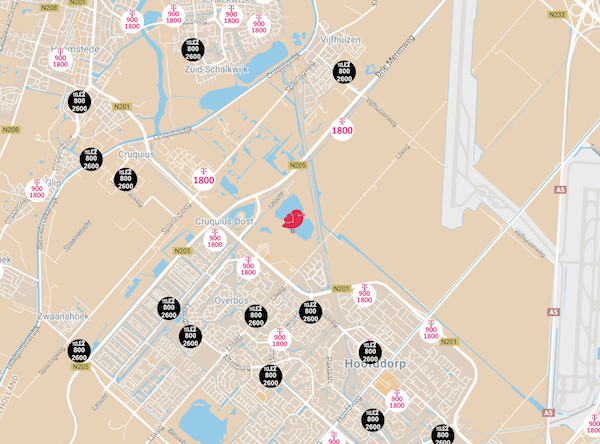Open the T-Mobile marker beside Heemstede
This screenshot has height=444, width=600.
(61, 56)
